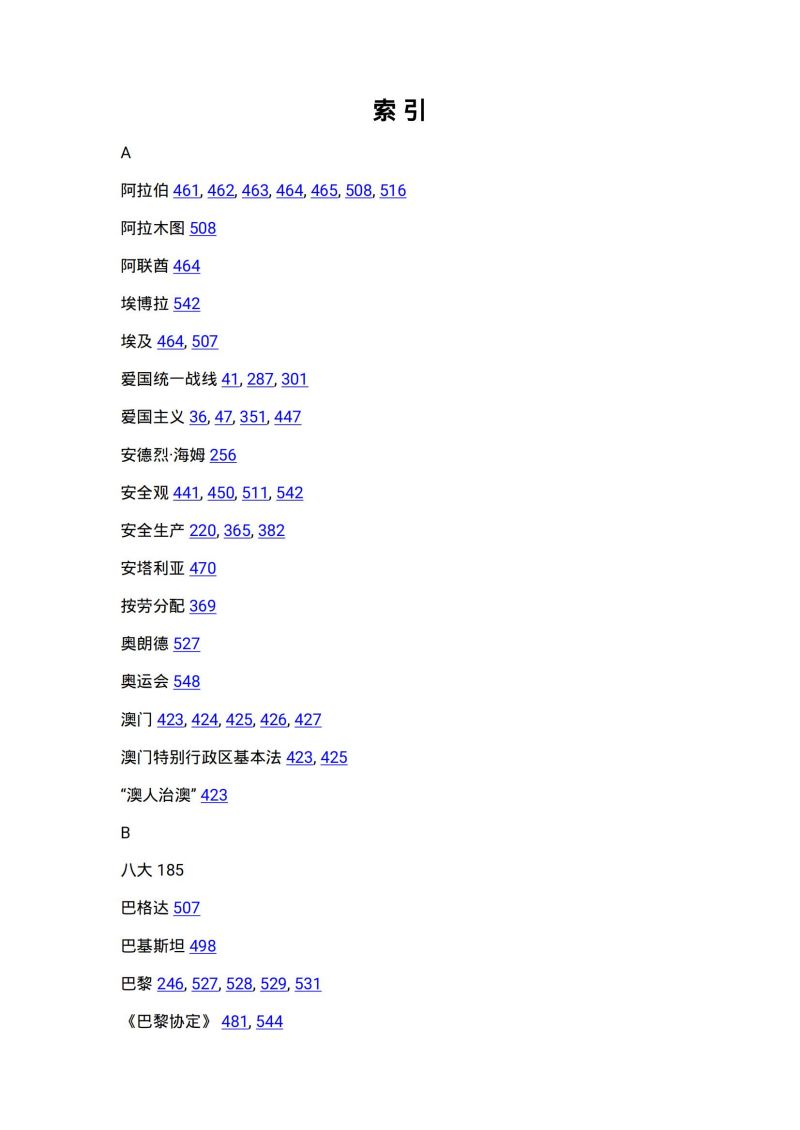Open page 369 for 按劳分配
The image size is (800, 1130).
click(202, 606)
